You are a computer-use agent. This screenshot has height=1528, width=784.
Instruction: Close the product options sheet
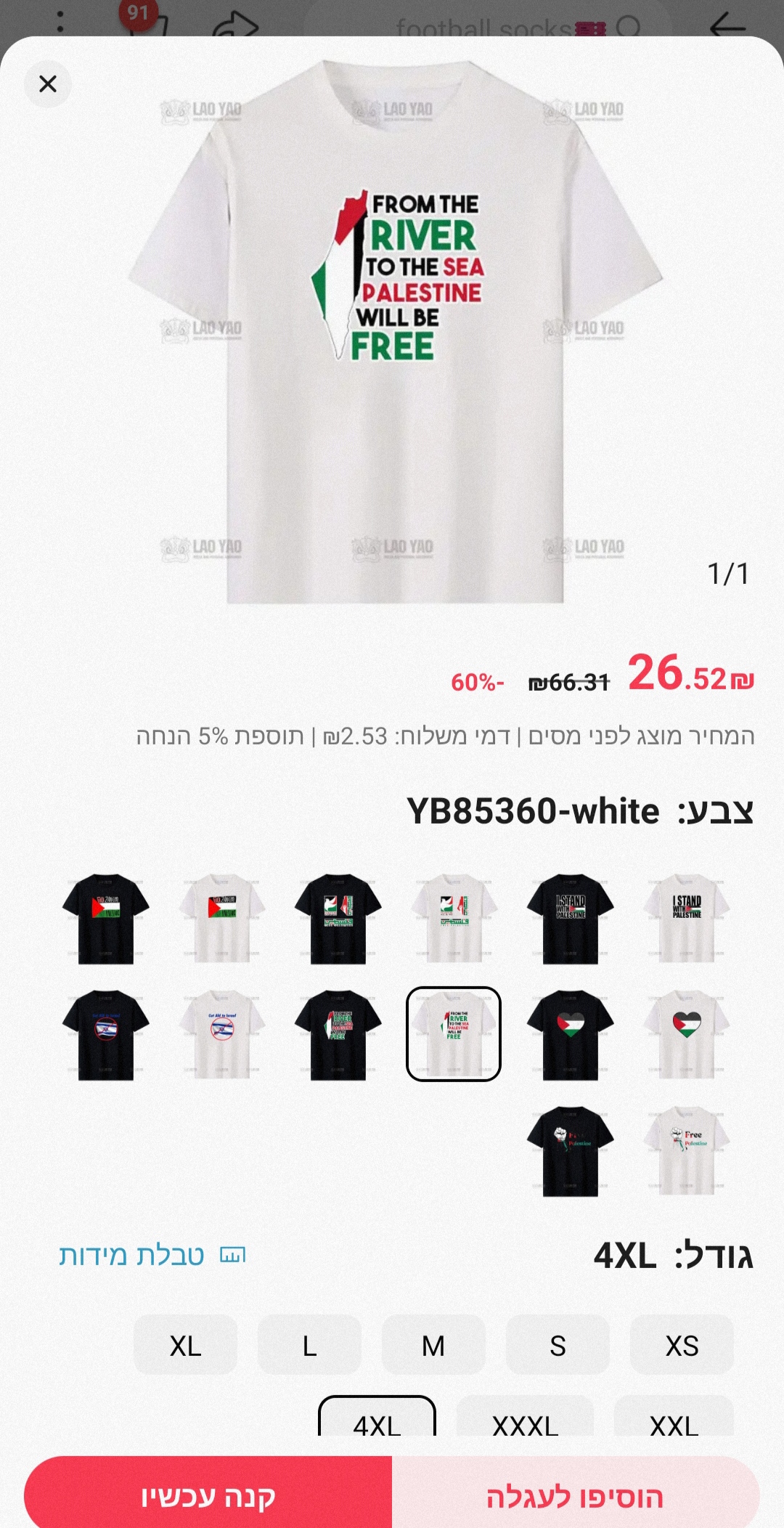[48, 84]
